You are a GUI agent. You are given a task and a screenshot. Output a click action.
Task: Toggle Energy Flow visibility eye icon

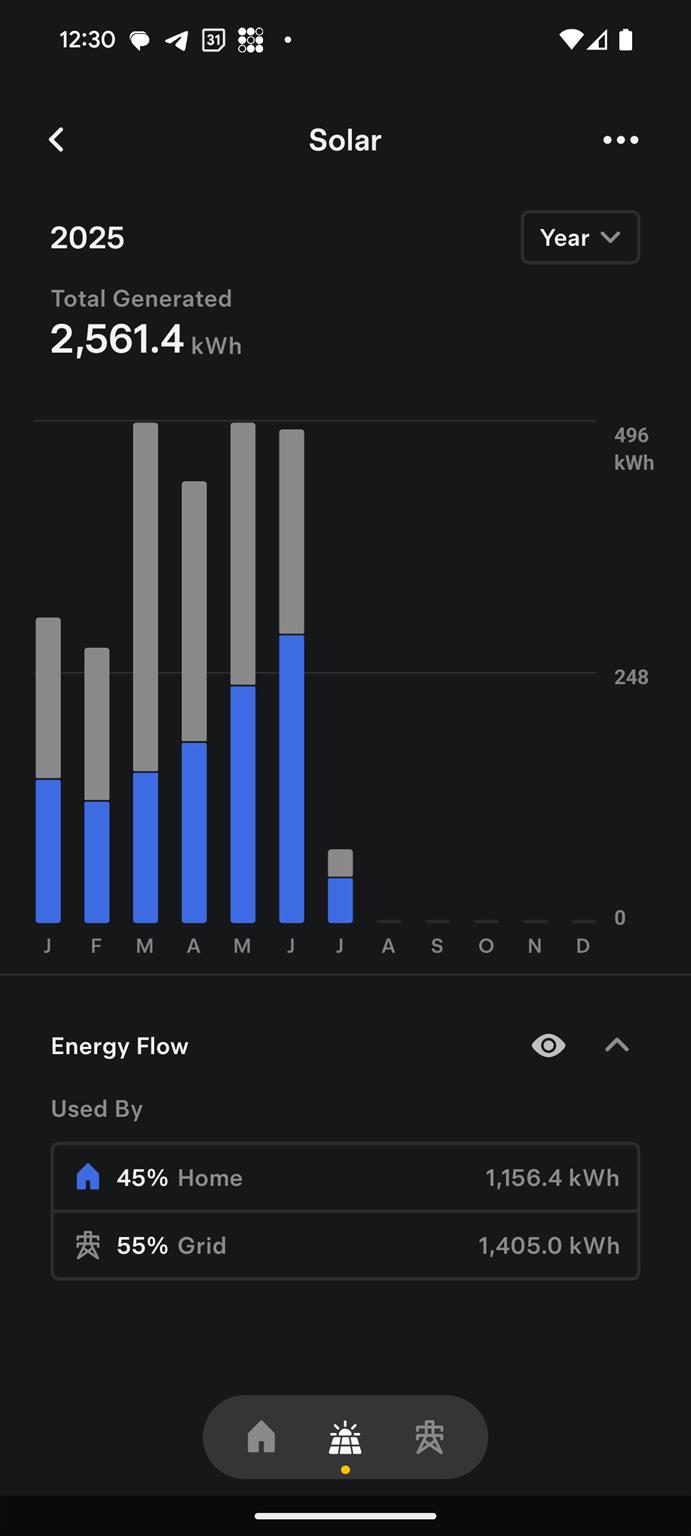pyautogui.click(x=548, y=1046)
